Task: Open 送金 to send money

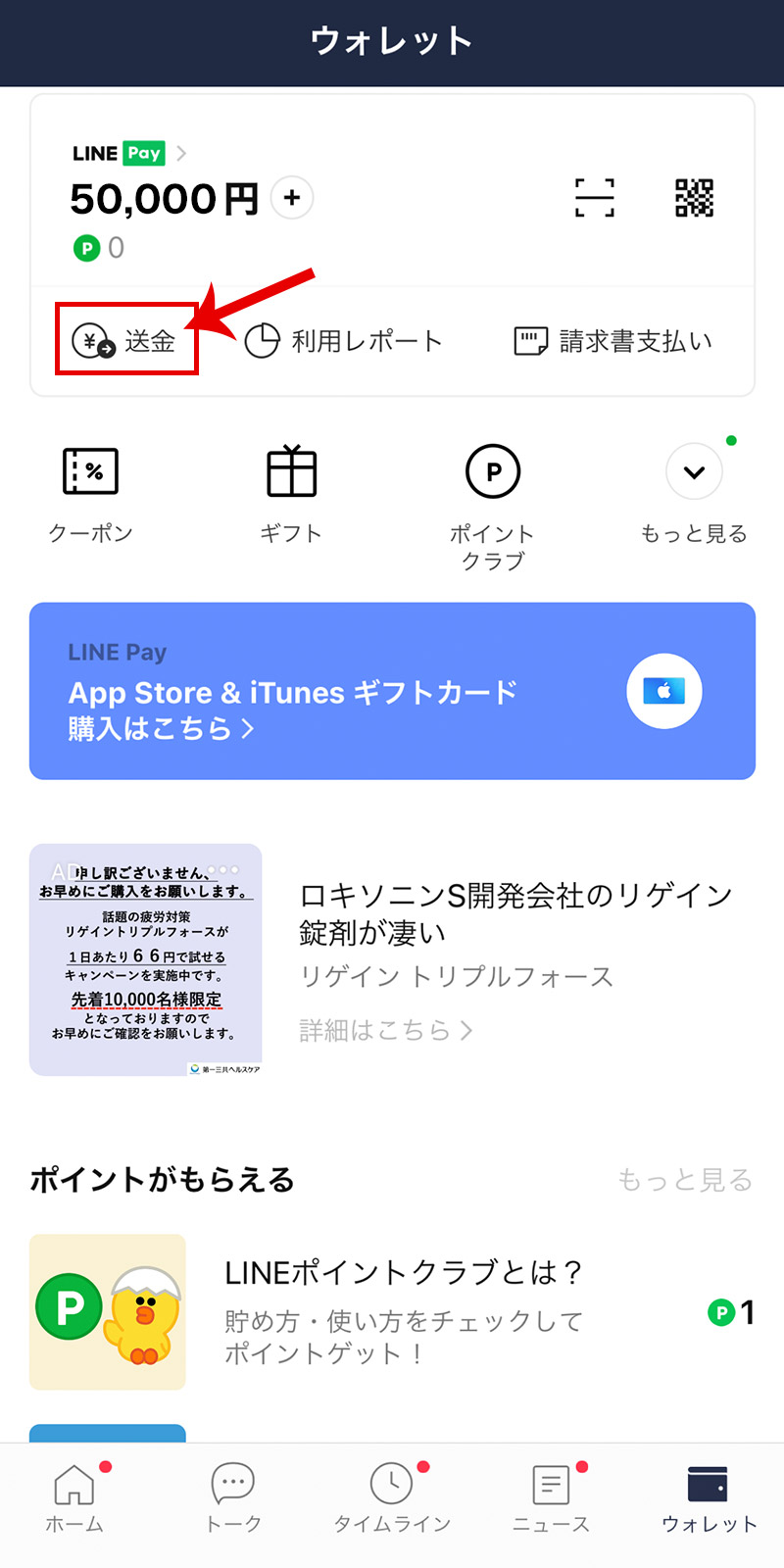Action: [x=126, y=341]
